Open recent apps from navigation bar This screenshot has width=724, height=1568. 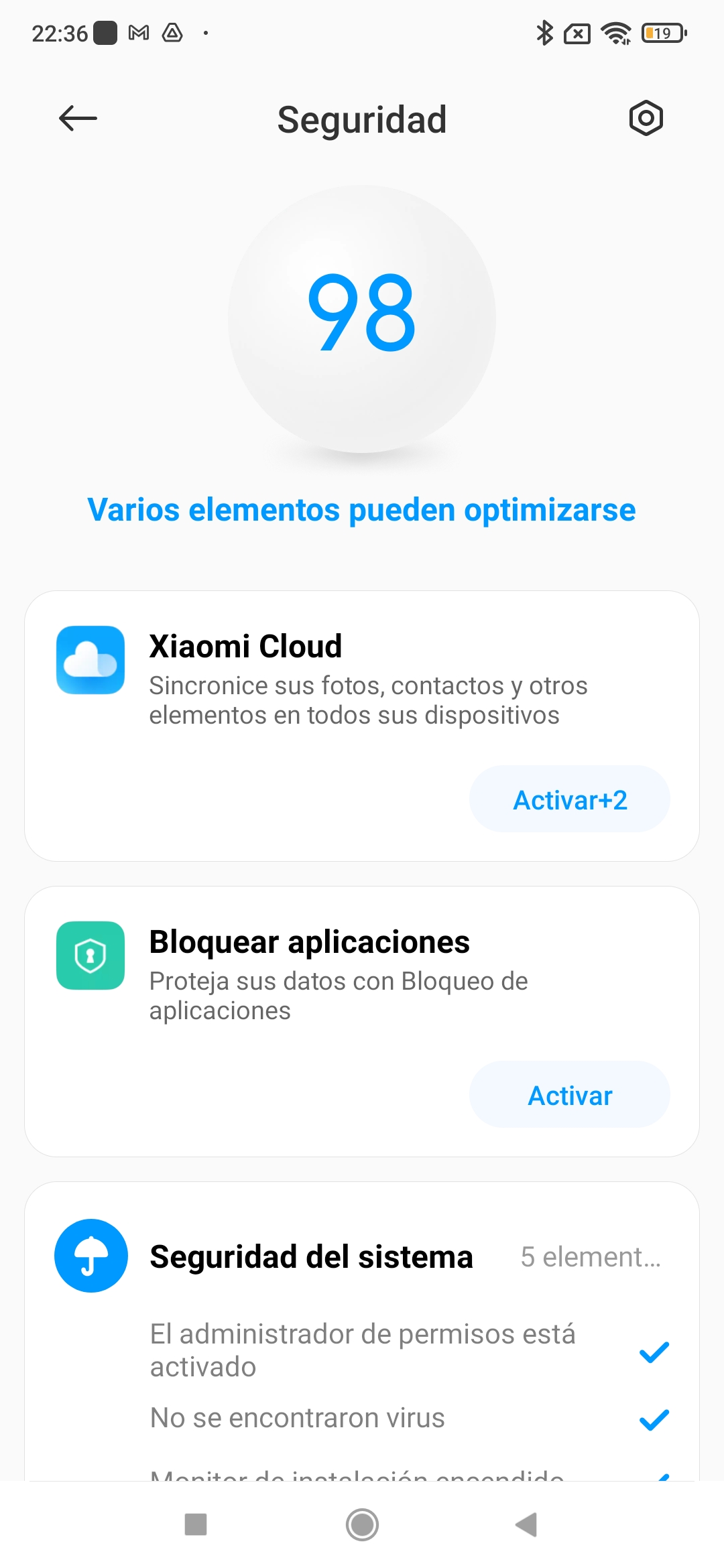(196, 1524)
